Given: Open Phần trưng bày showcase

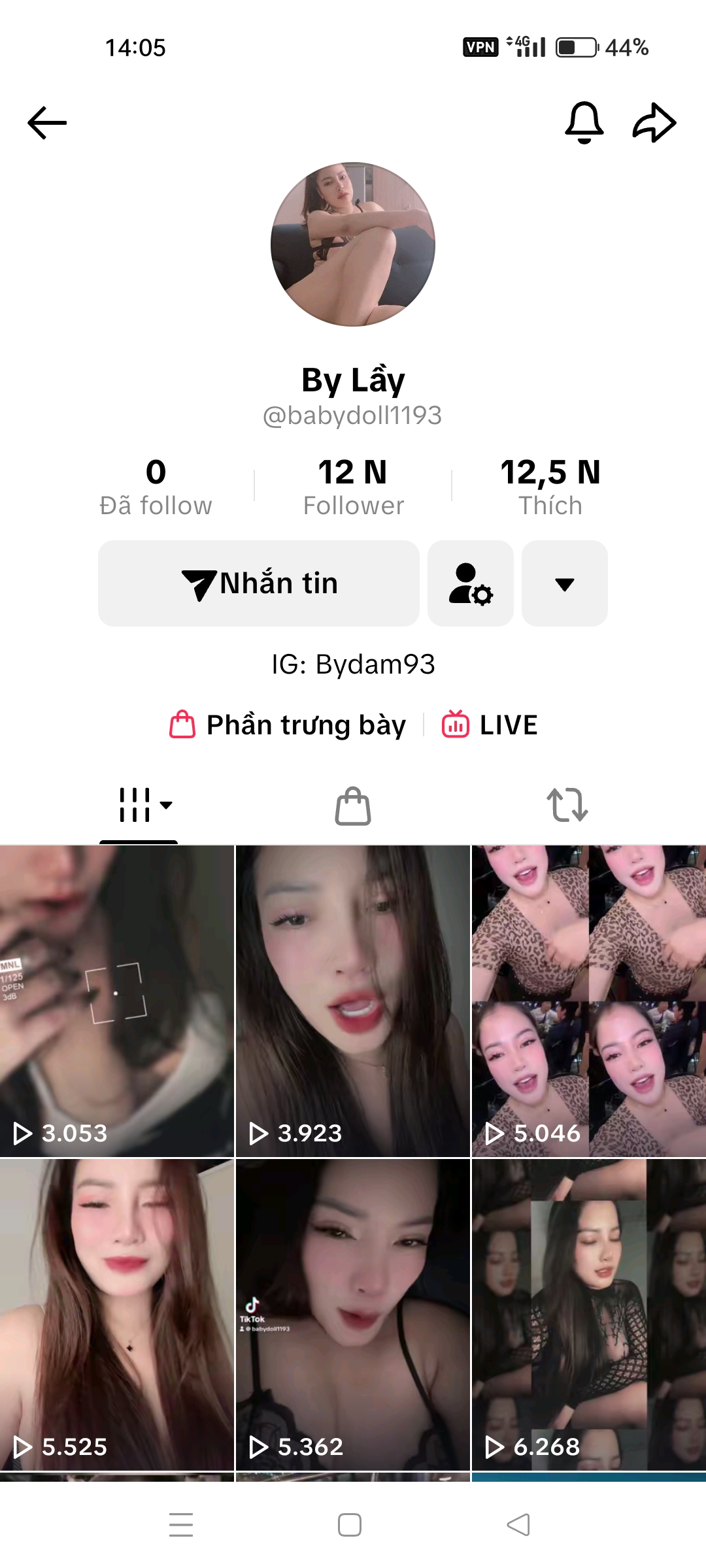Looking at the screenshot, I should tap(288, 725).
